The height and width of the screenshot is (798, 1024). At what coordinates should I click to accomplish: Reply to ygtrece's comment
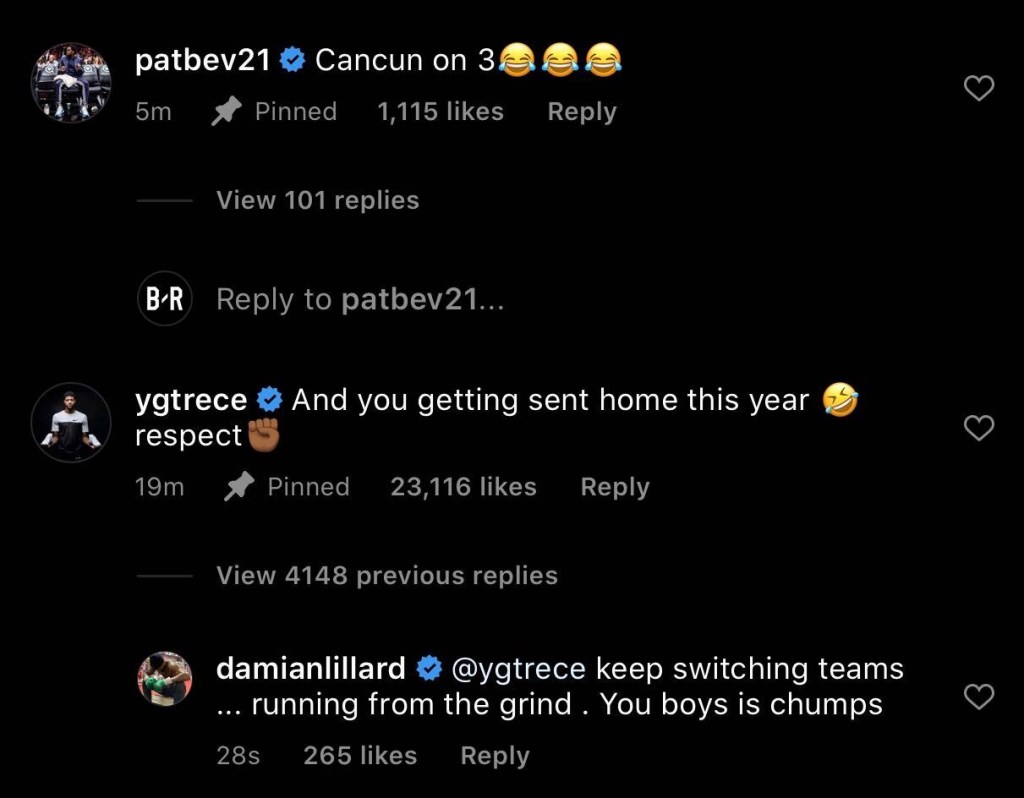tap(614, 487)
